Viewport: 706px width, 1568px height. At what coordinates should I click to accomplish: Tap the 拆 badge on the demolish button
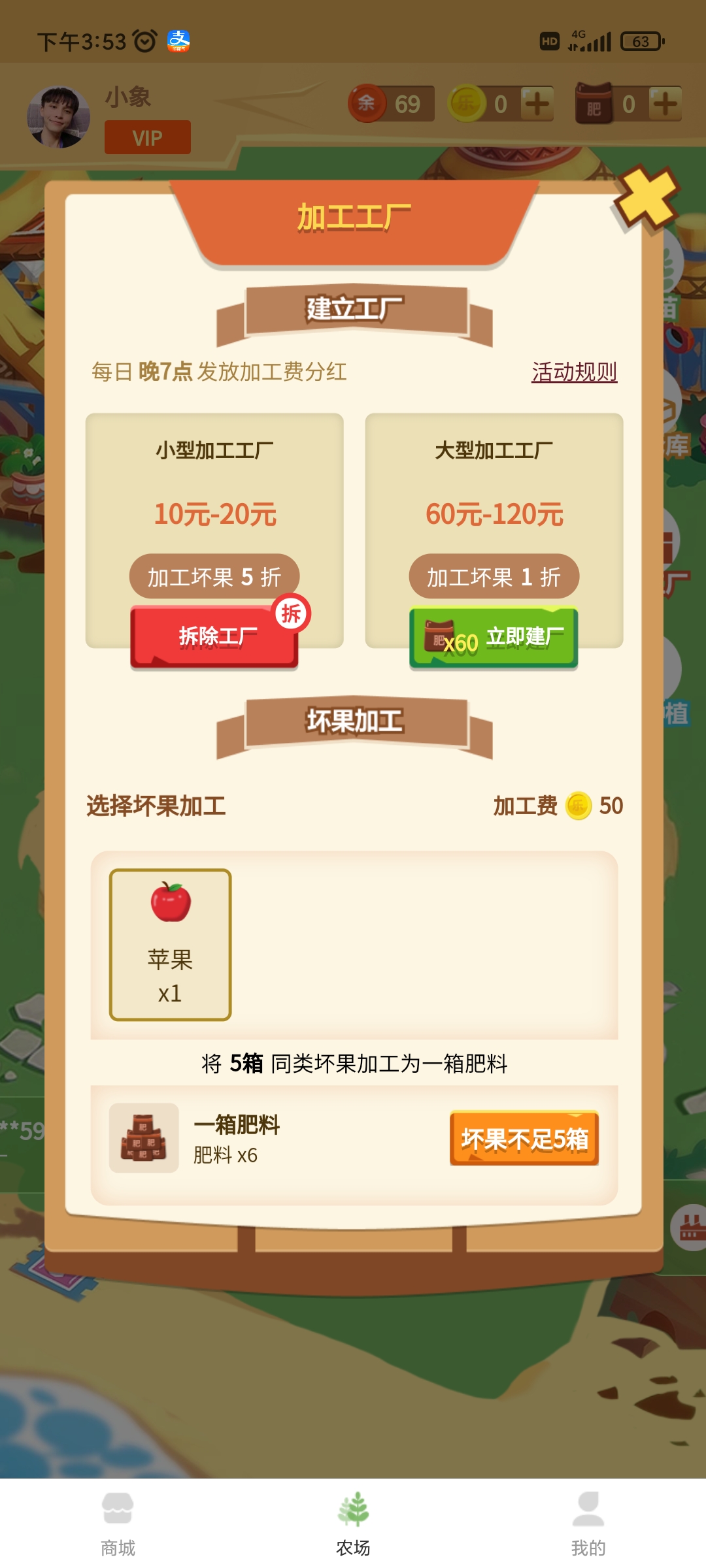pos(292,613)
